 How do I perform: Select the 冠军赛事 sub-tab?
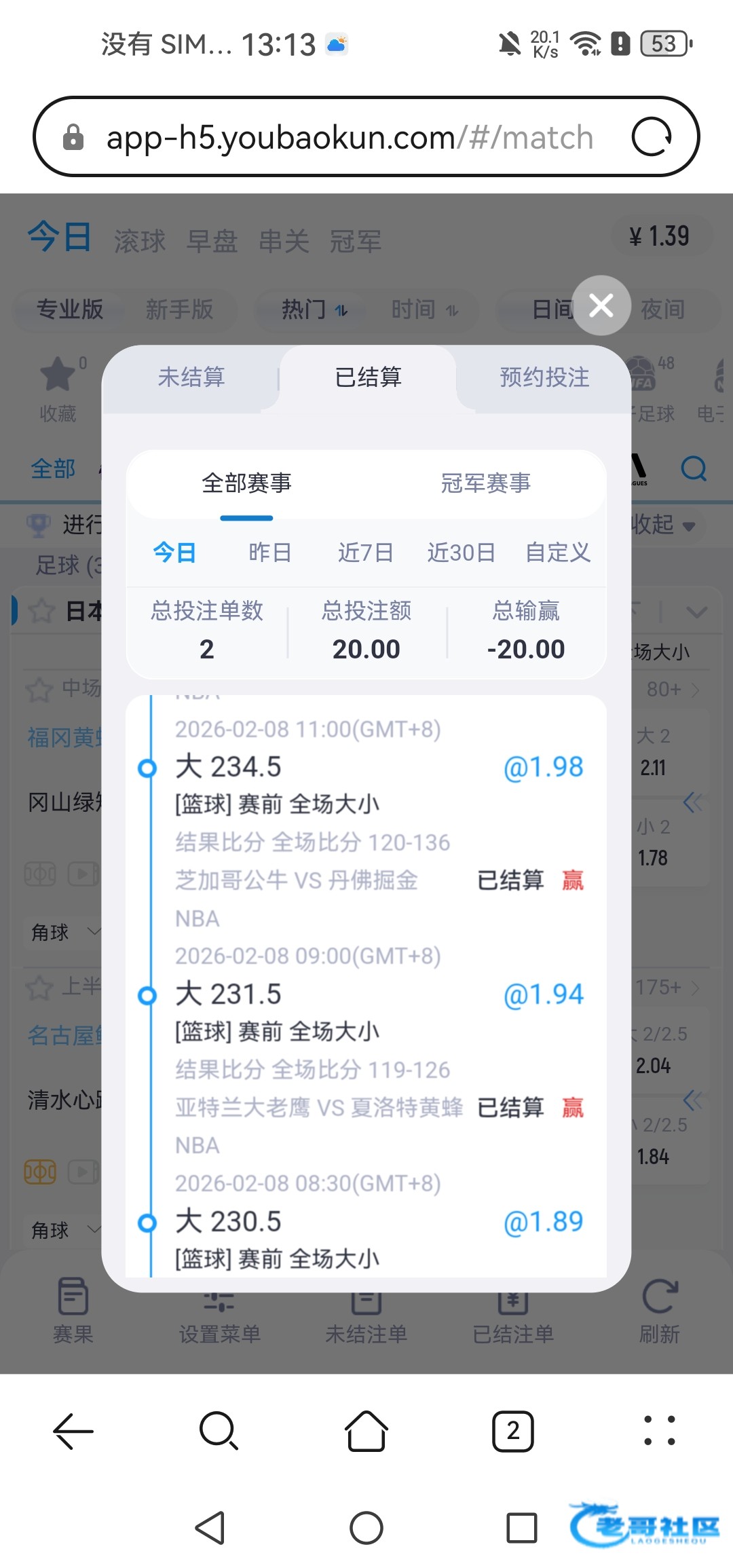(x=485, y=483)
